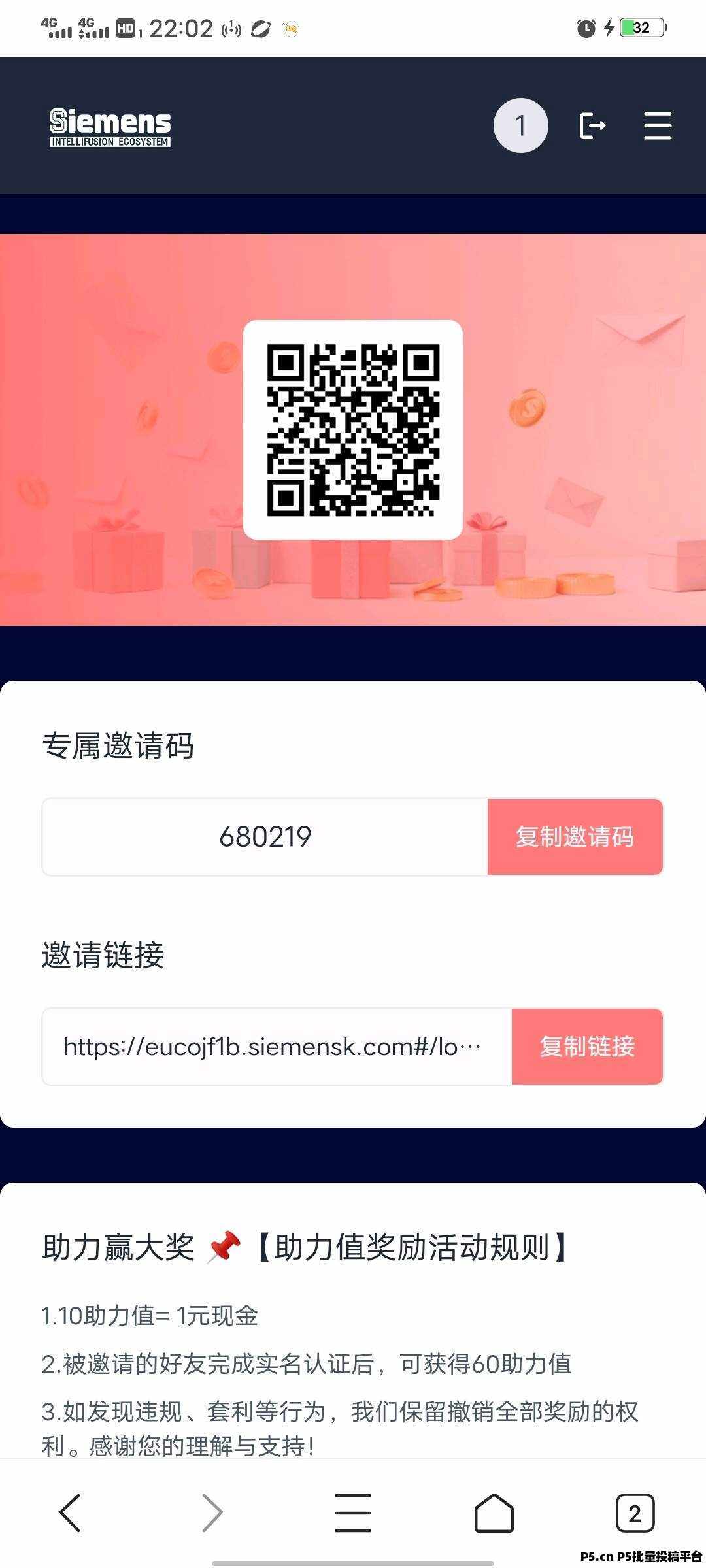Tap the logout icon in the header
The width and height of the screenshot is (706, 1568).
click(x=593, y=125)
